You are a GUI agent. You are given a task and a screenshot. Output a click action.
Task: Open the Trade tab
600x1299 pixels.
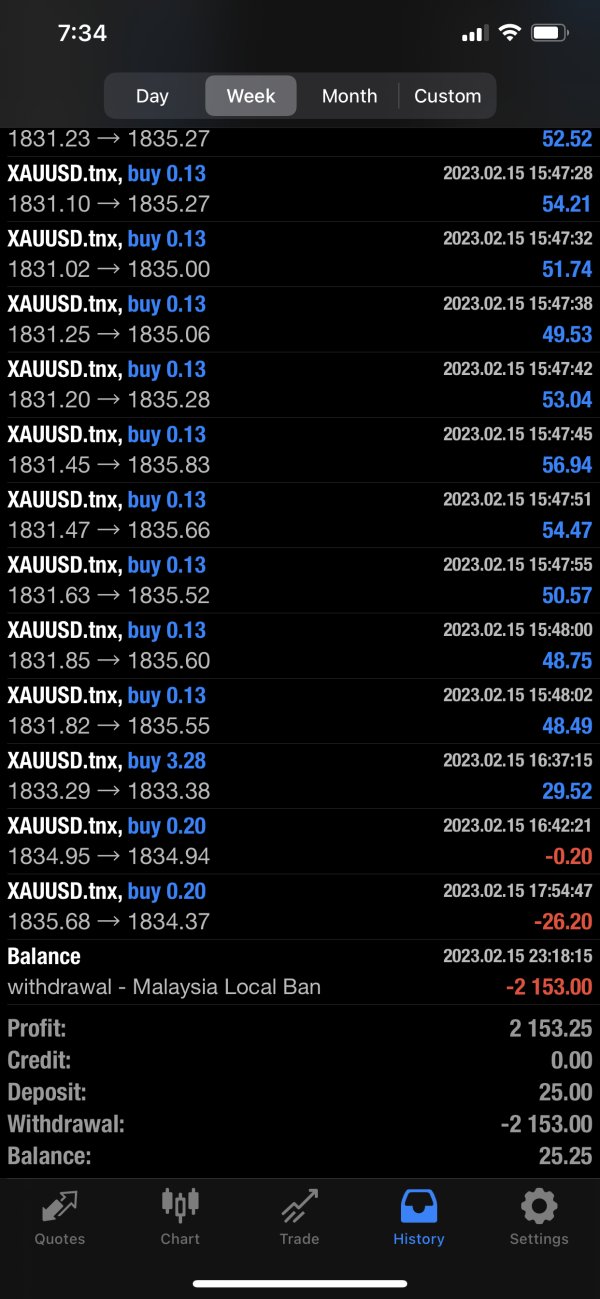299,1218
